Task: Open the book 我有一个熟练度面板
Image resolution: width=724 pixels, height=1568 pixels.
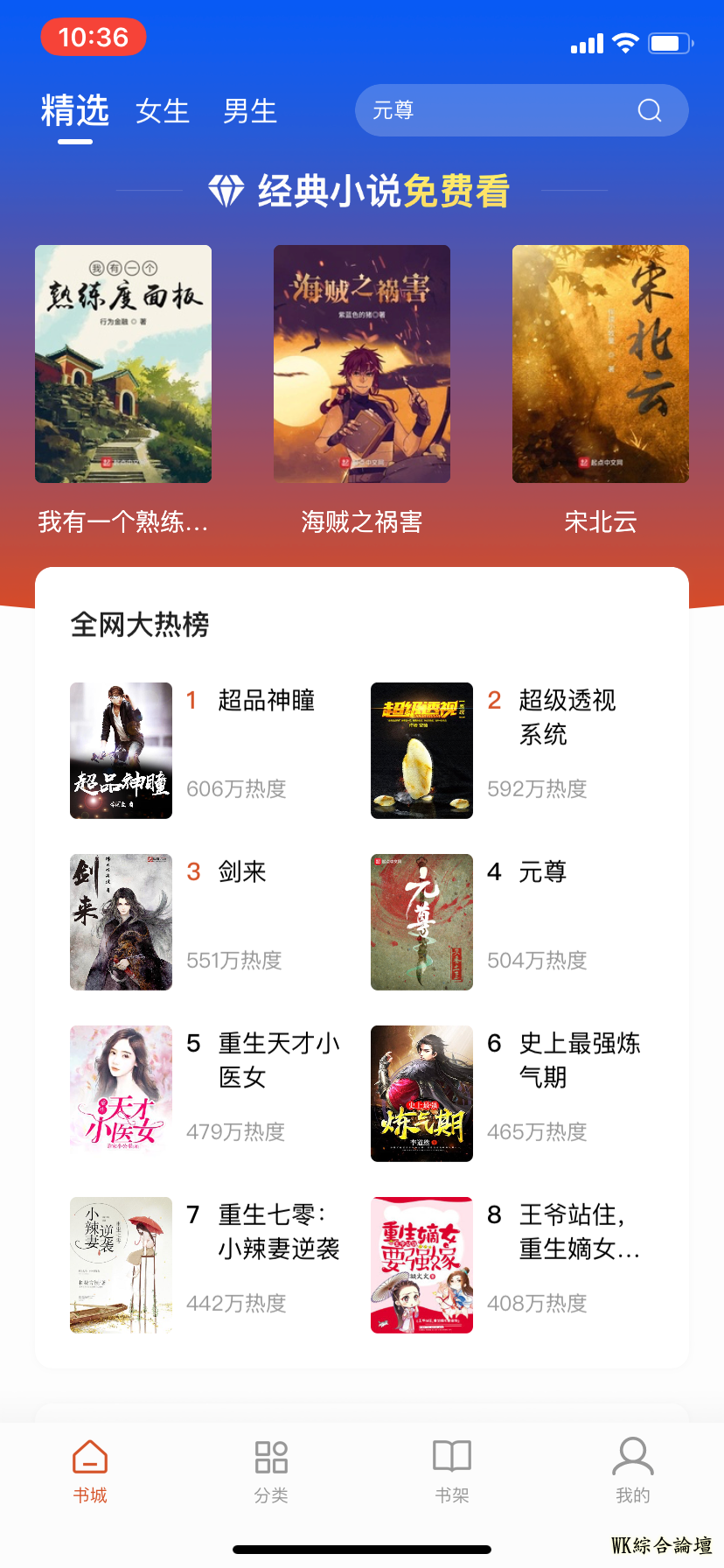Action: (123, 364)
